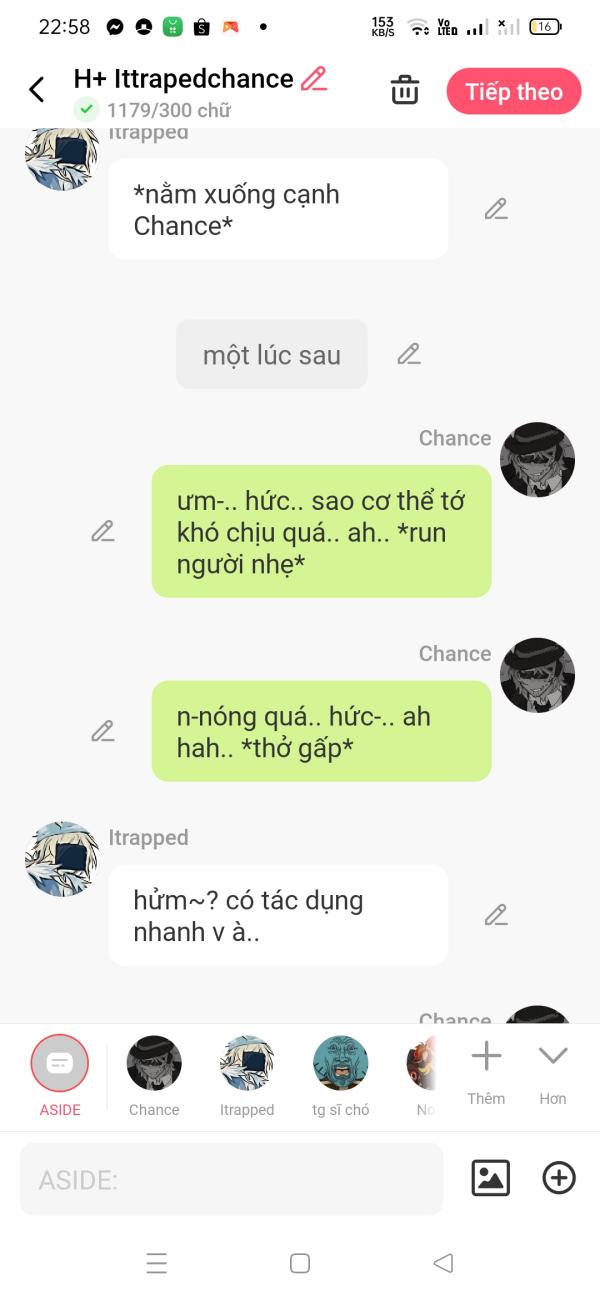Choose the character tg sĩ chó
Viewport: 600px width, 1300px height.
point(341,1064)
